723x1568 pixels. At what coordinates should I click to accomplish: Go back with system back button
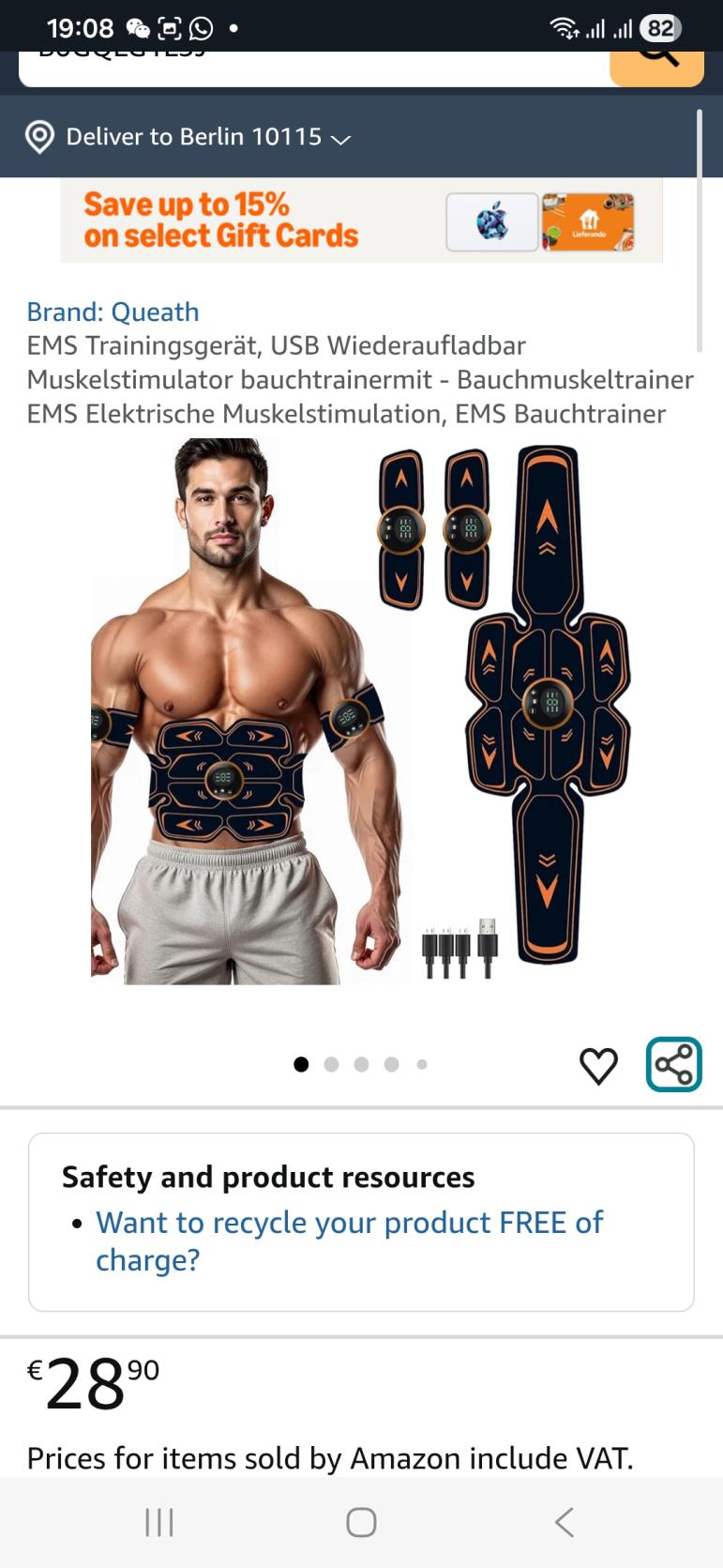564,1522
